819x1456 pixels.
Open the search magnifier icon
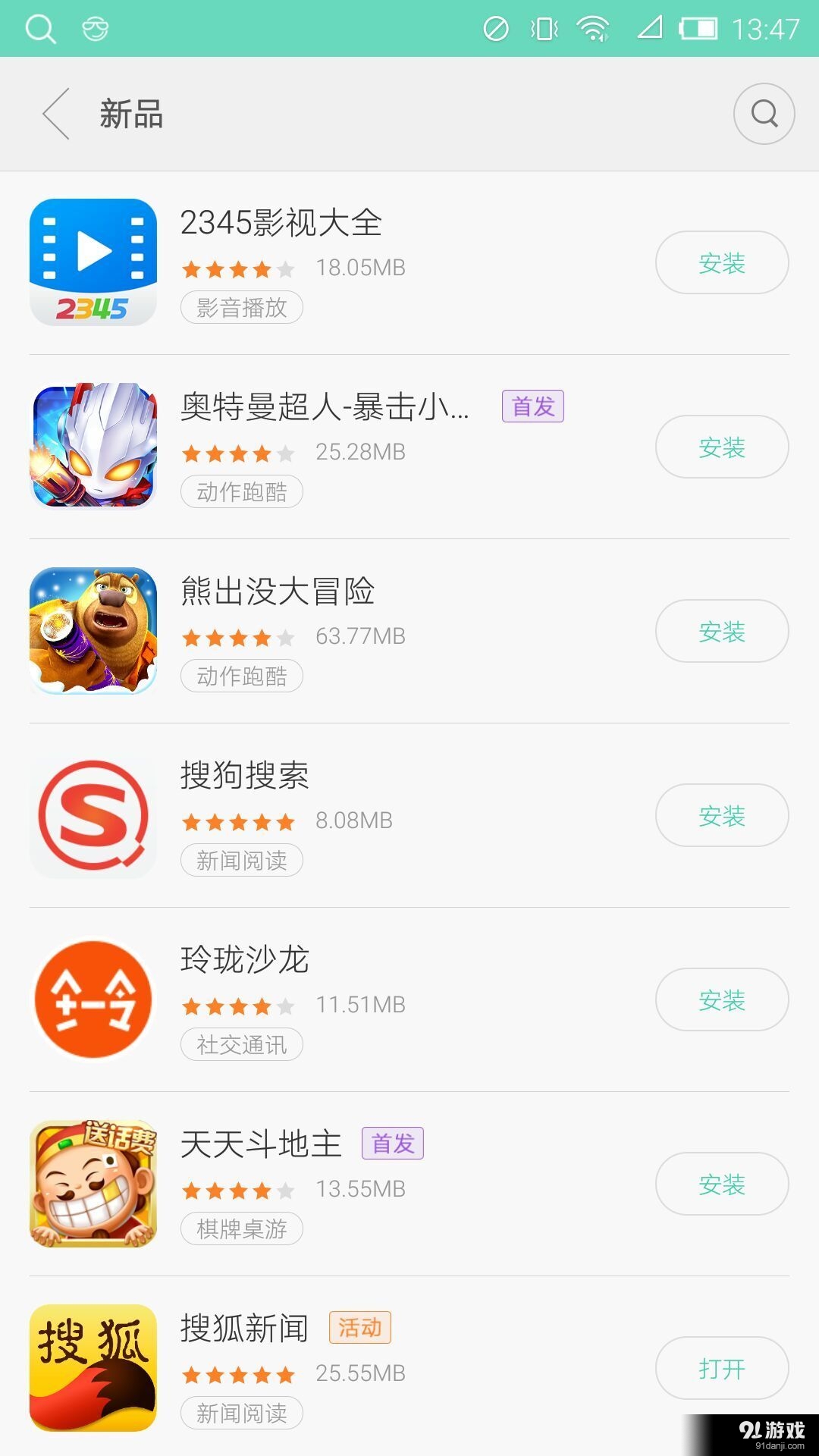point(764,114)
